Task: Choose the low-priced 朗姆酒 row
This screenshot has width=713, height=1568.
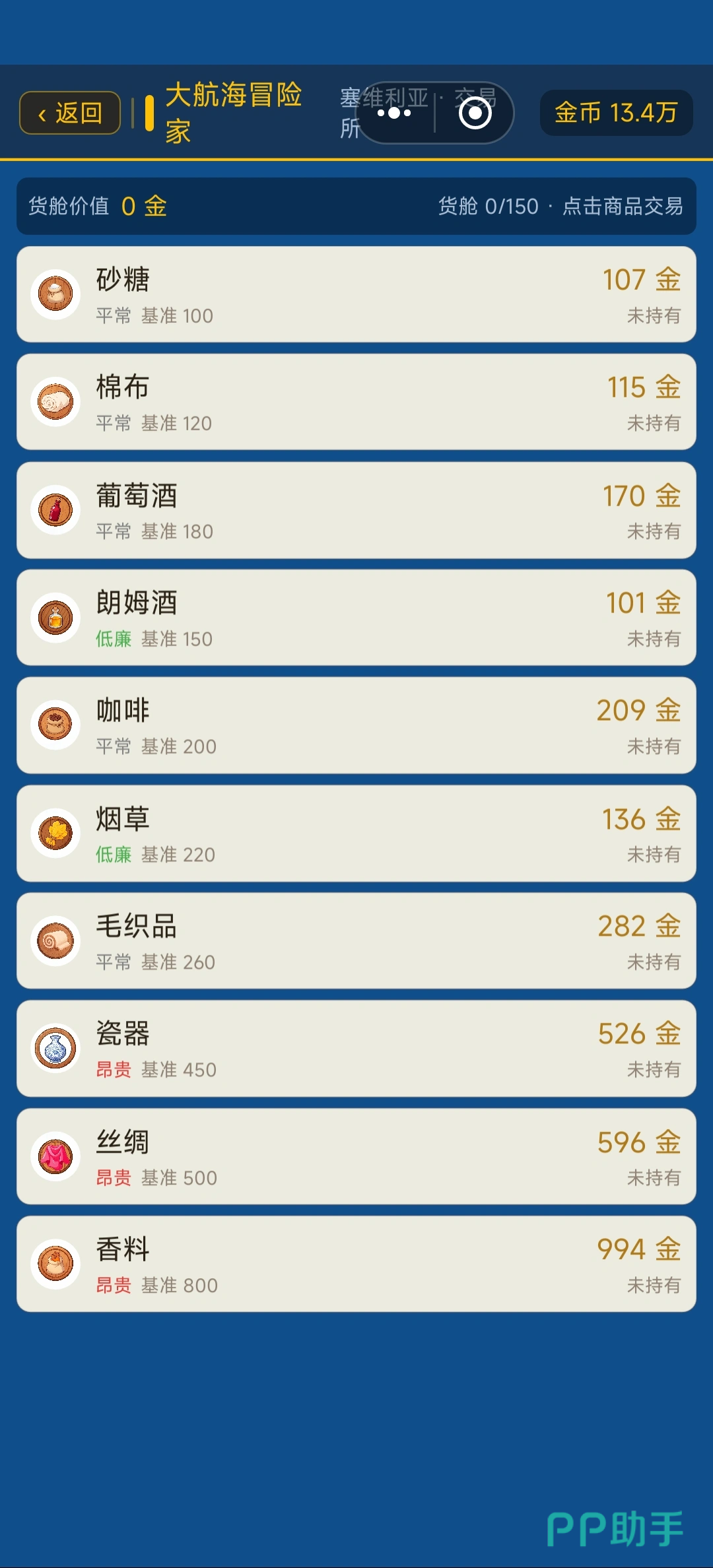Action: point(356,618)
